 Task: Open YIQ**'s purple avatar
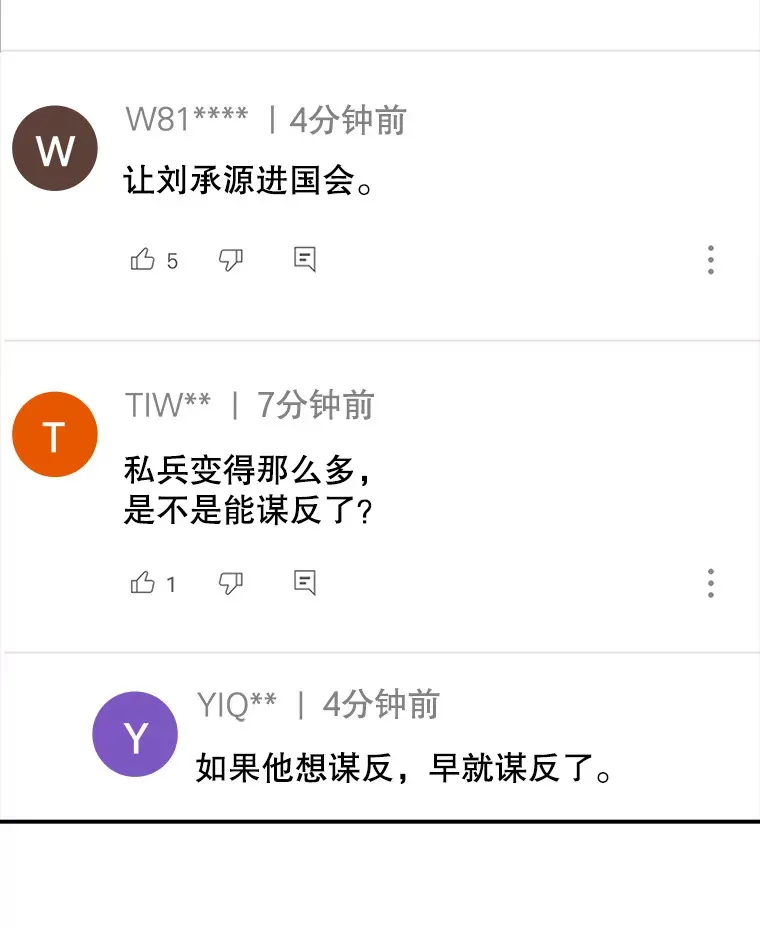pyautogui.click(x=135, y=734)
